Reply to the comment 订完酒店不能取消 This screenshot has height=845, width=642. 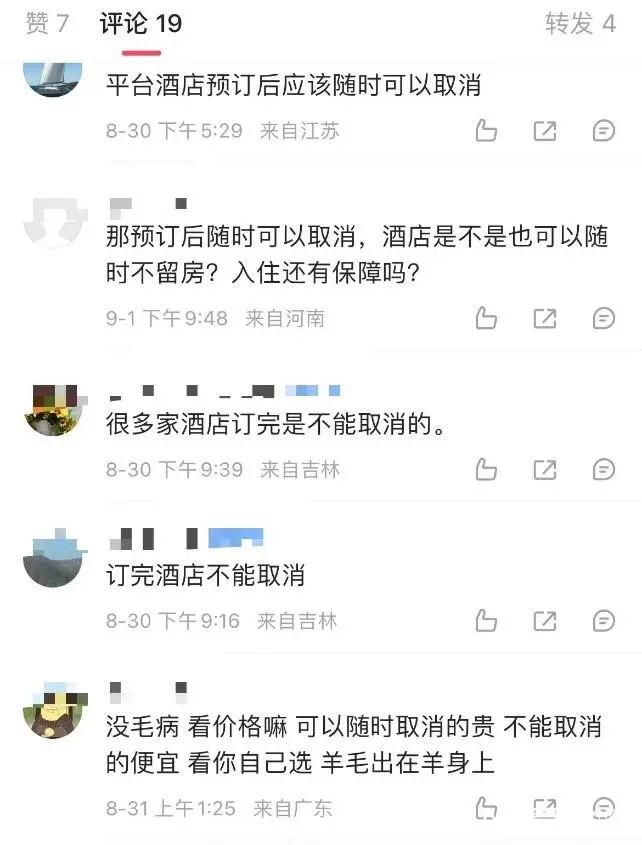tap(604, 621)
